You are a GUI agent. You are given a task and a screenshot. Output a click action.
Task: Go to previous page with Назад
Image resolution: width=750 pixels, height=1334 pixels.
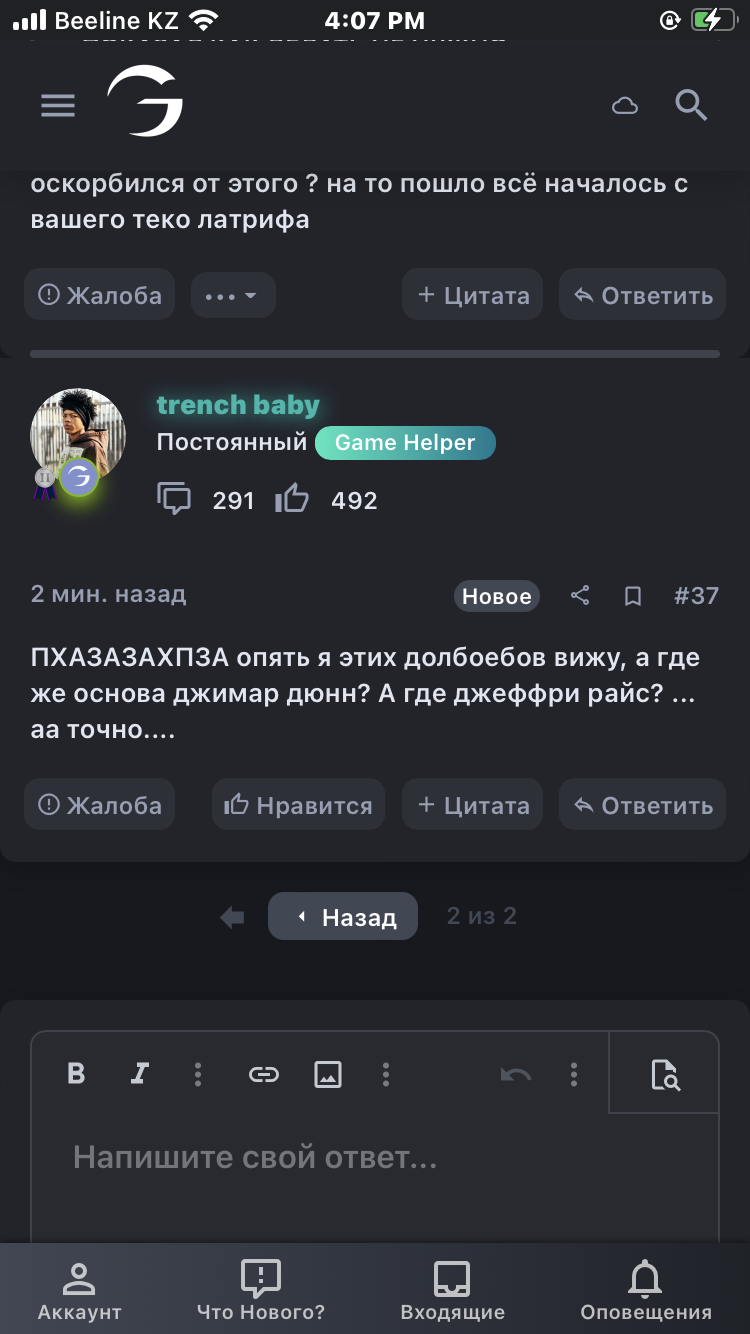click(x=343, y=916)
